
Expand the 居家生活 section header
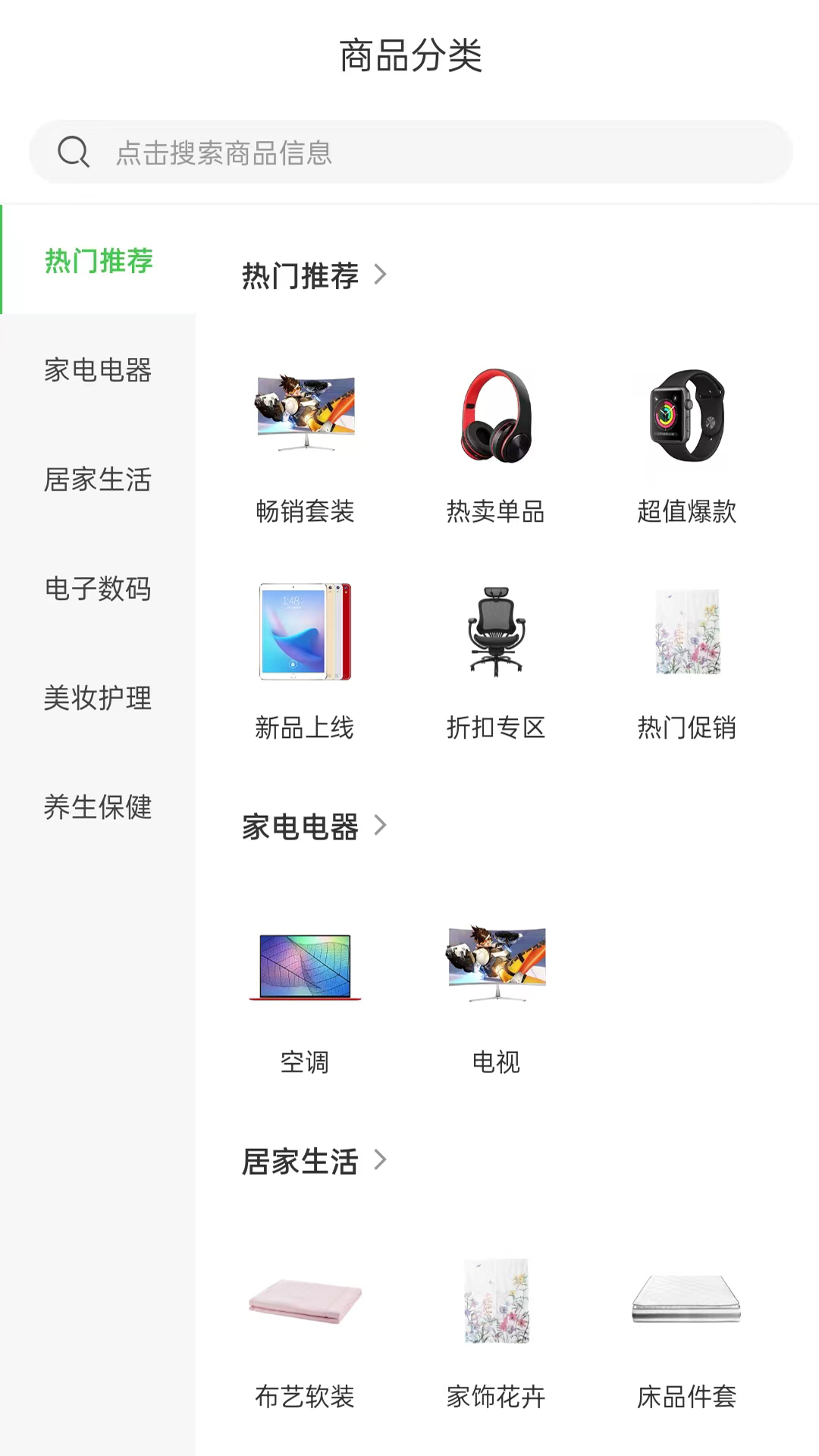coord(315,1160)
